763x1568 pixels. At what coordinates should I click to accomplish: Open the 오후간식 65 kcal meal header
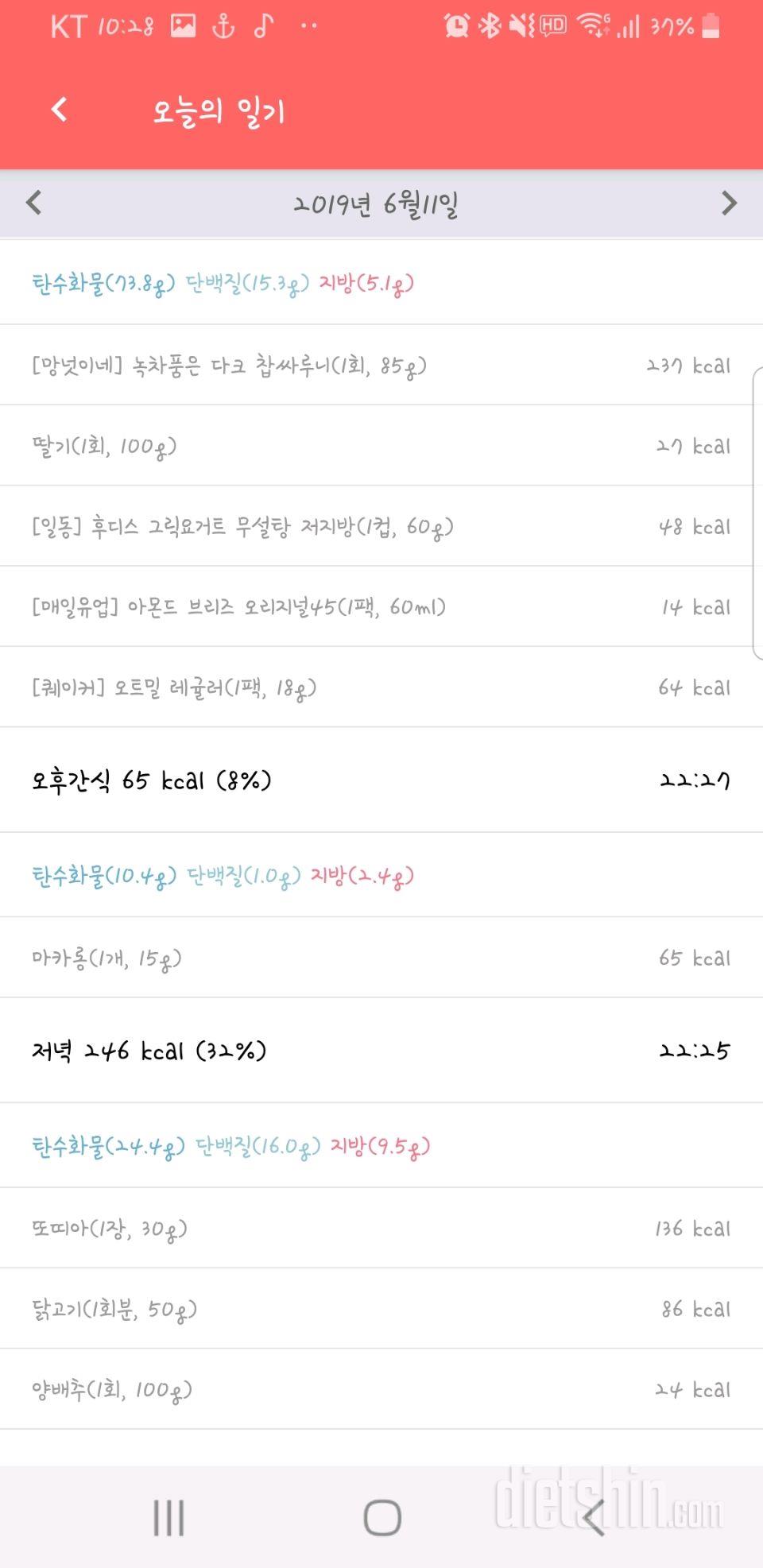click(381, 780)
